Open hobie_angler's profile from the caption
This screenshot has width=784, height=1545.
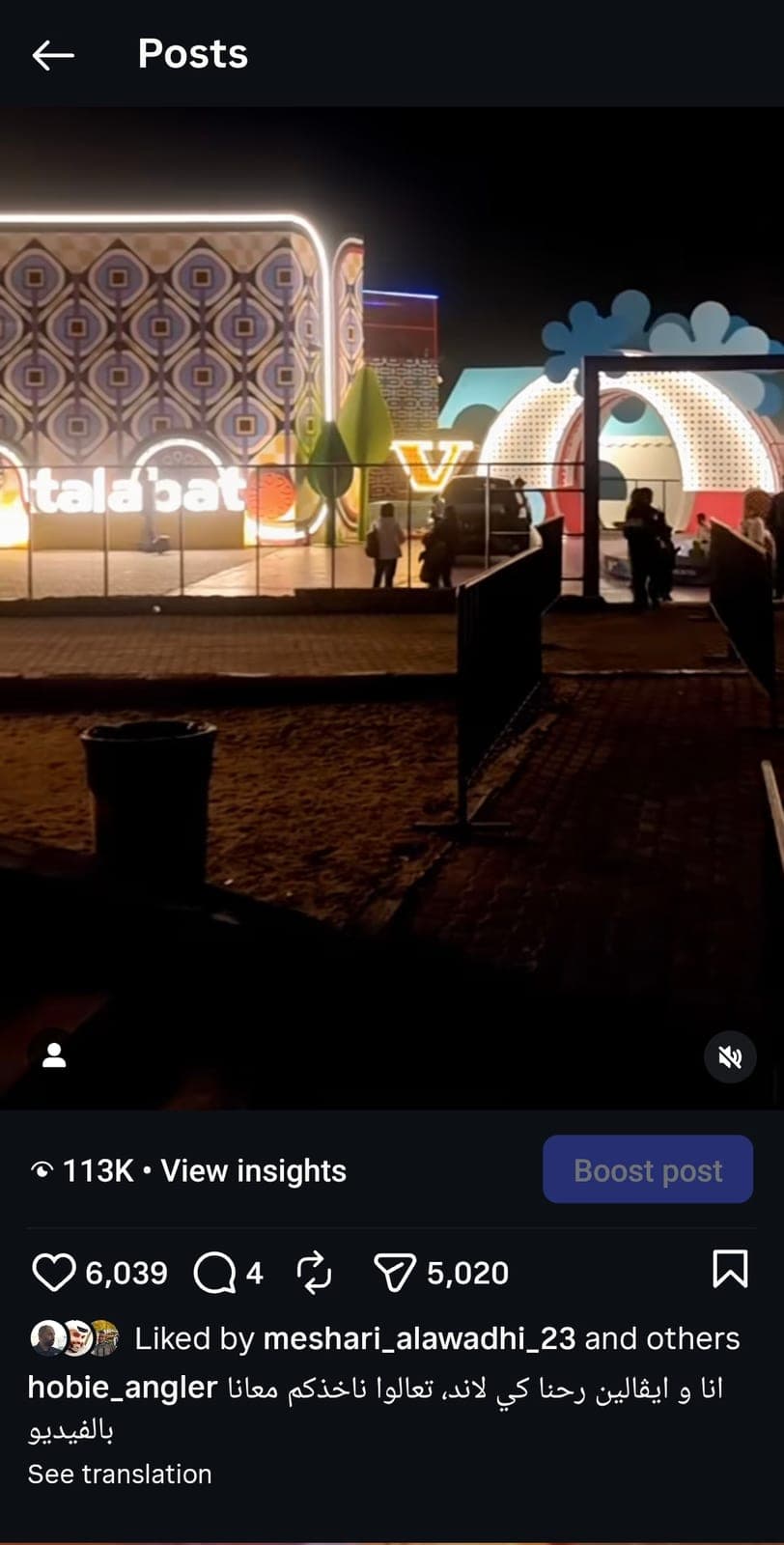click(123, 1388)
